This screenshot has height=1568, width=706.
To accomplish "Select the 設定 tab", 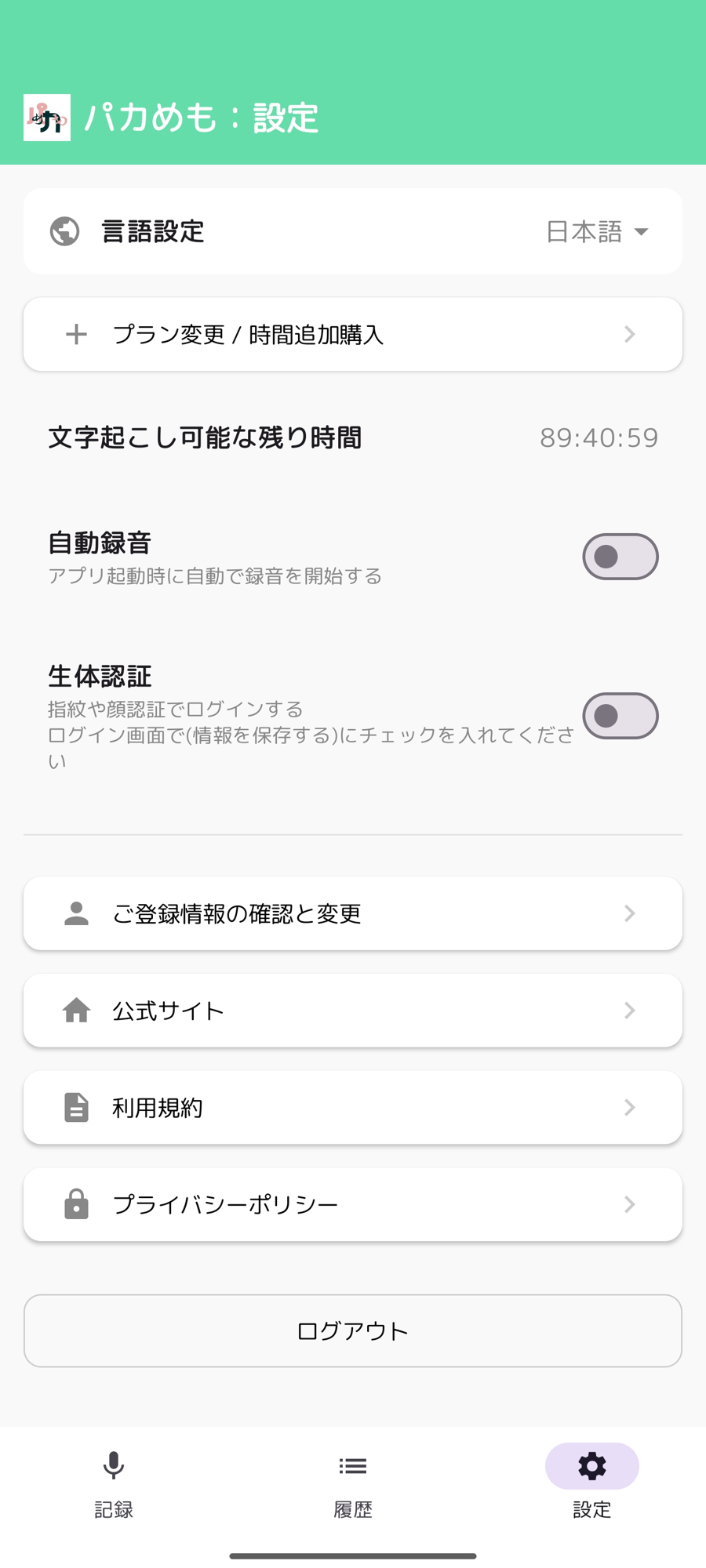I will pos(591,1482).
